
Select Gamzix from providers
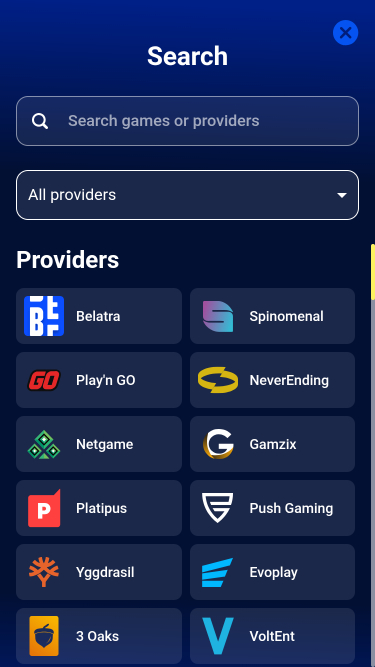click(273, 444)
